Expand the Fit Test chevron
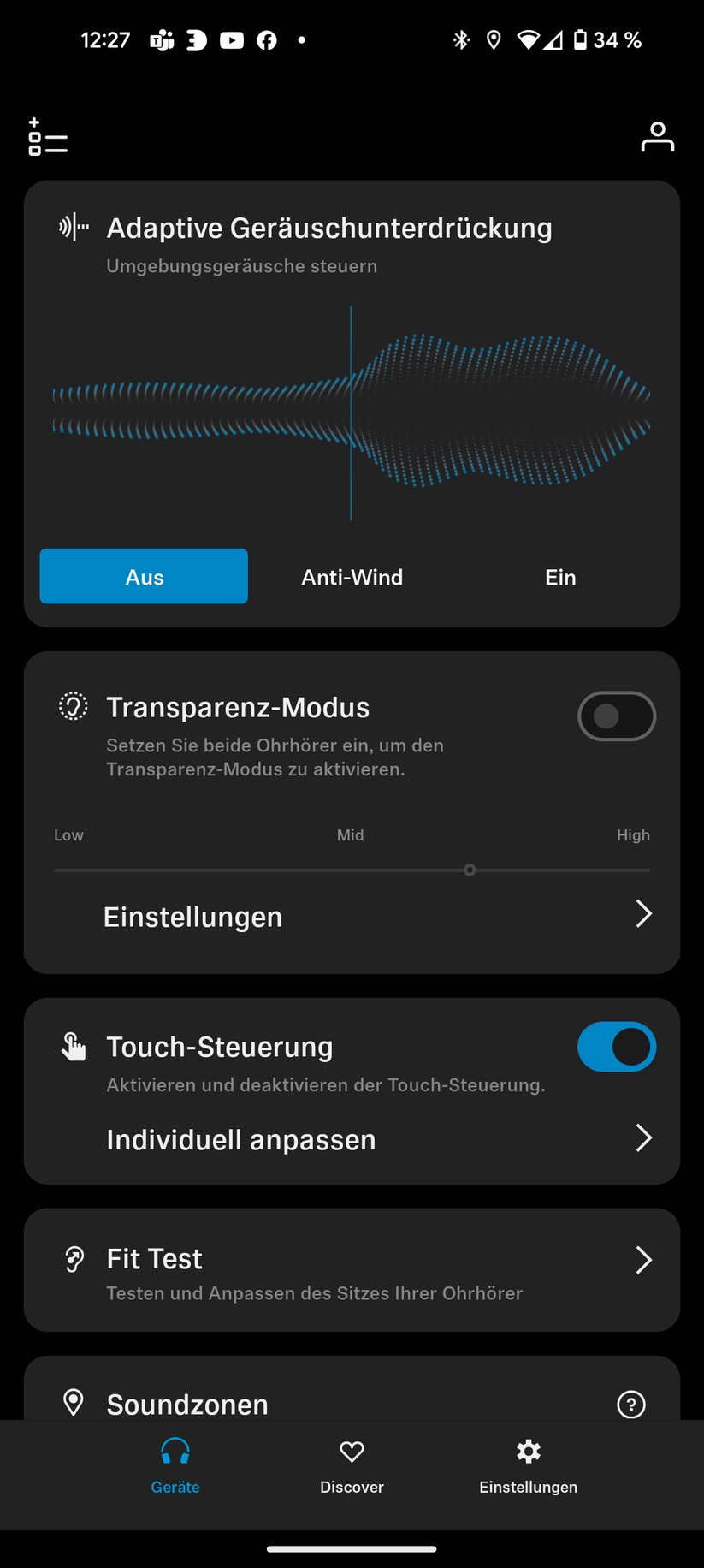The image size is (704, 1568). (644, 1259)
